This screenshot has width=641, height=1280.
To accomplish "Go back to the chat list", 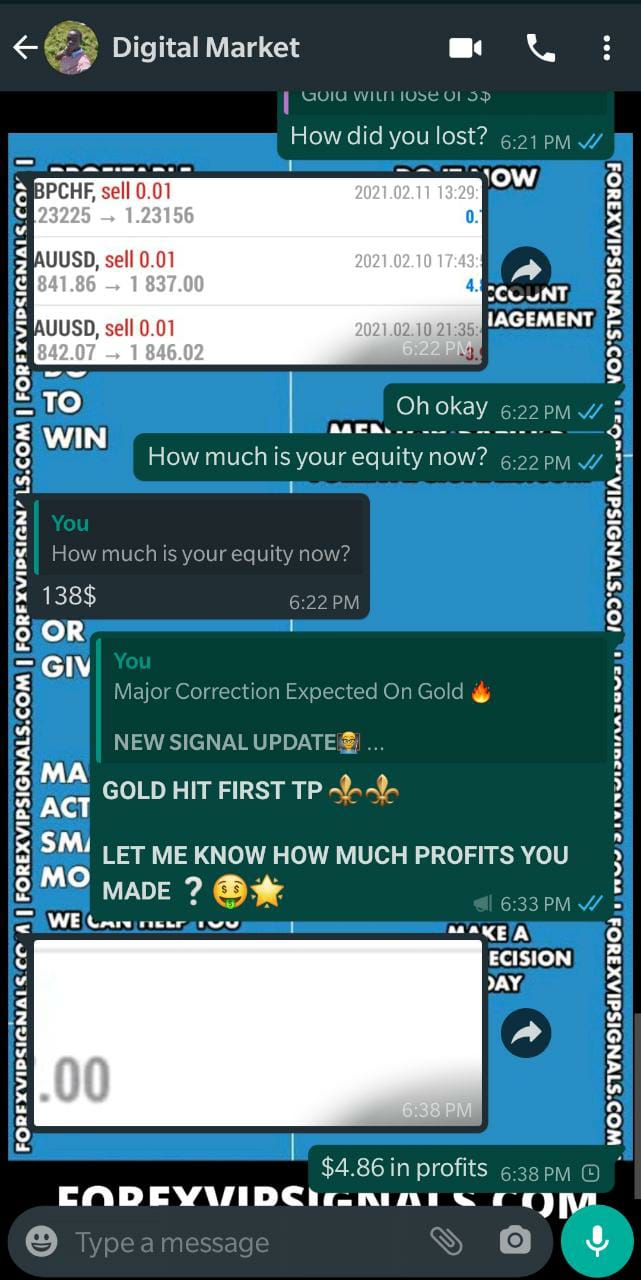I will click(24, 47).
